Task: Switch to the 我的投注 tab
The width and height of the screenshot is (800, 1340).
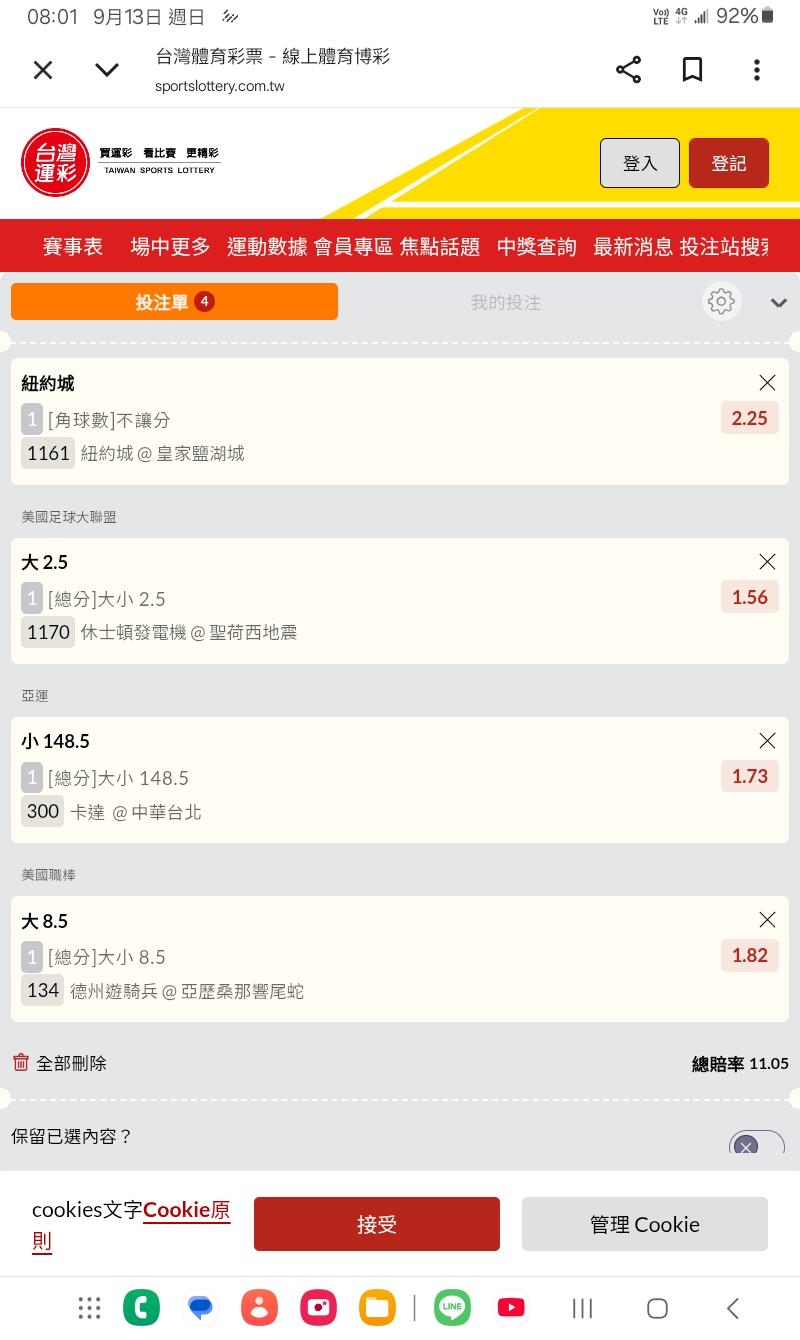Action: pyautogui.click(x=506, y=302)
